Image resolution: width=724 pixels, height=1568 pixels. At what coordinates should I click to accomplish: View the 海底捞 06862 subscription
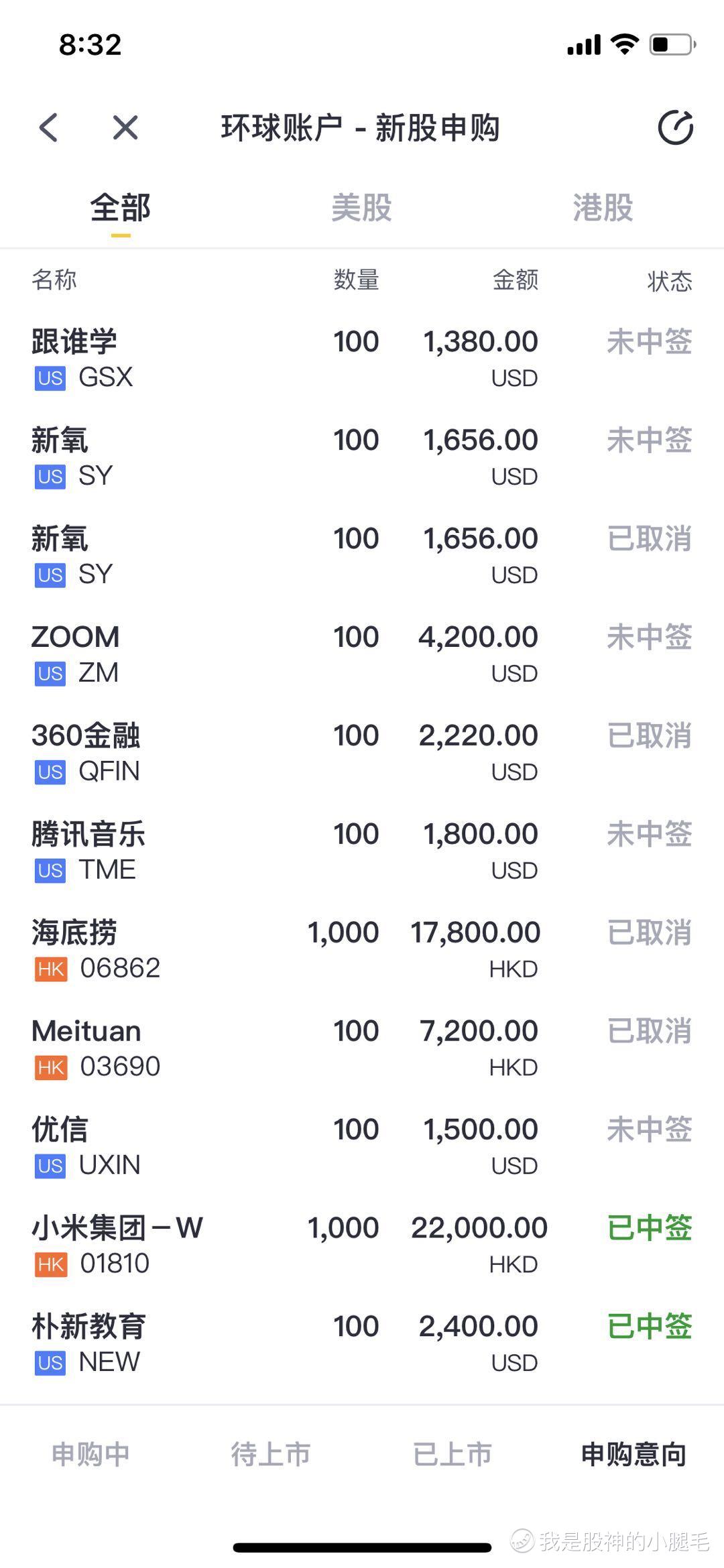[362, 950]
